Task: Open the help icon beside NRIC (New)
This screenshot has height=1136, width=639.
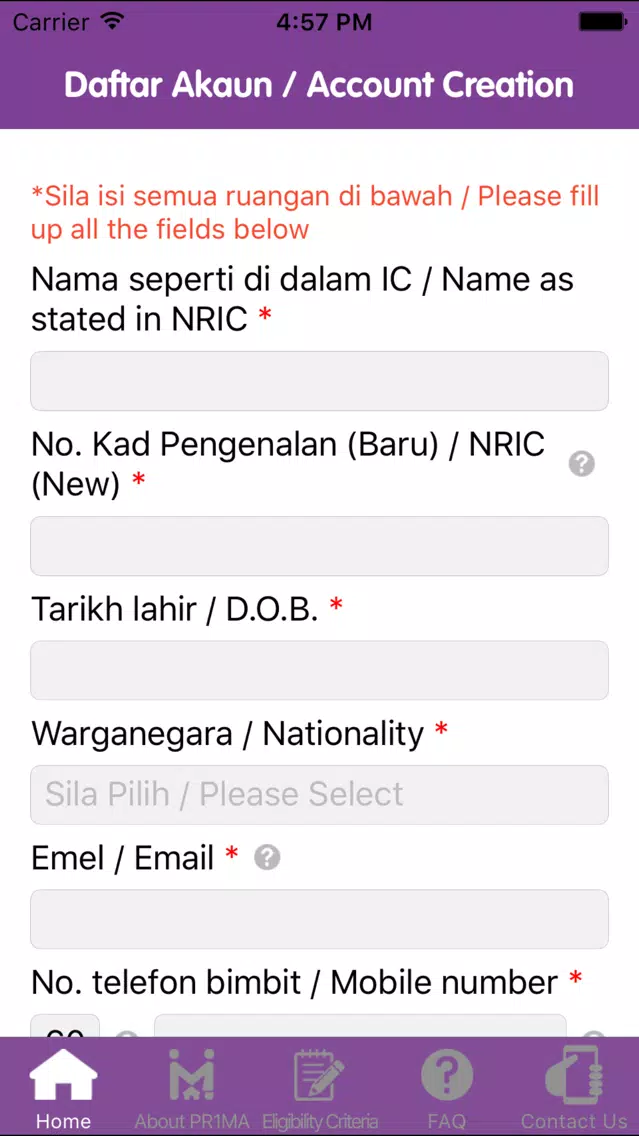Action: click(x=581, y=464)
